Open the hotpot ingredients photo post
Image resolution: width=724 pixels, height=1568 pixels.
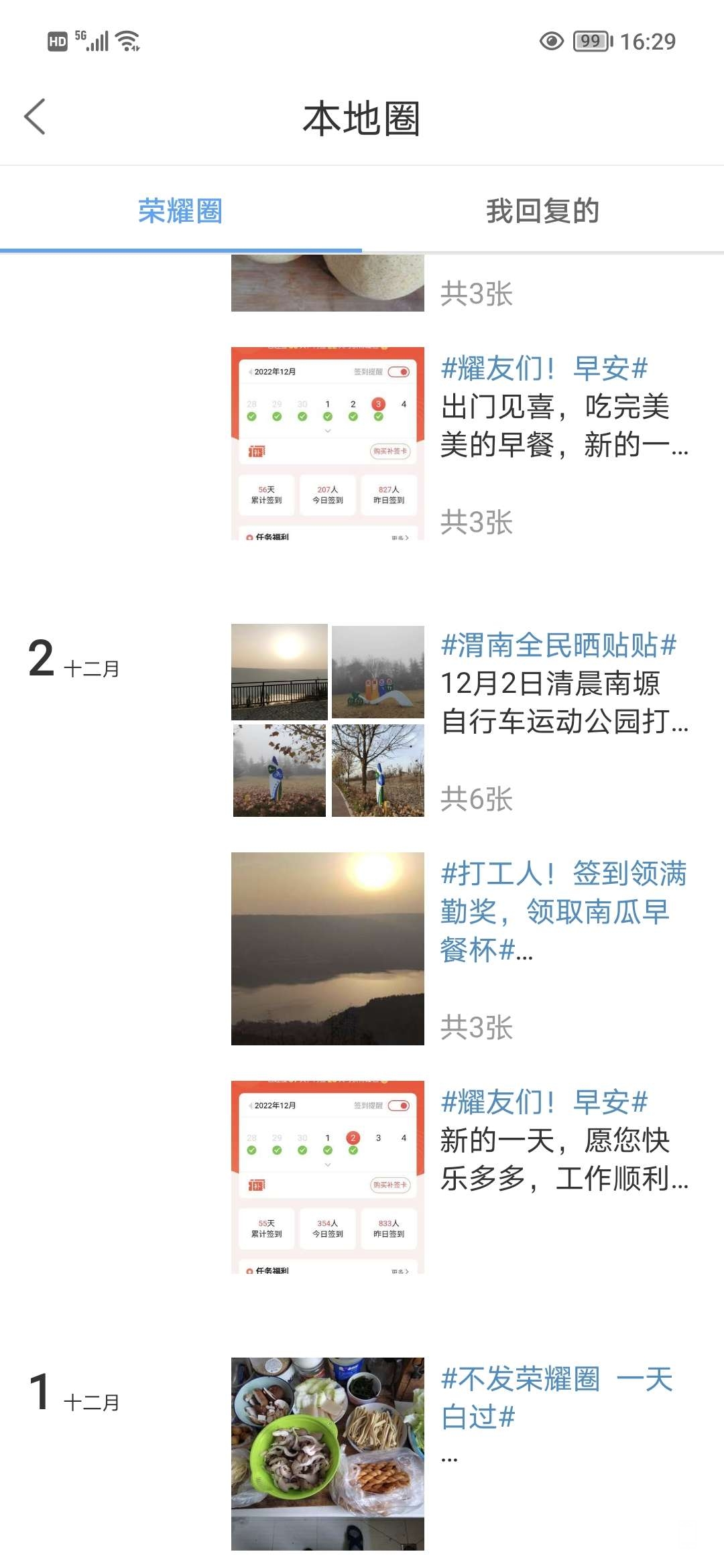point(327,1453)
